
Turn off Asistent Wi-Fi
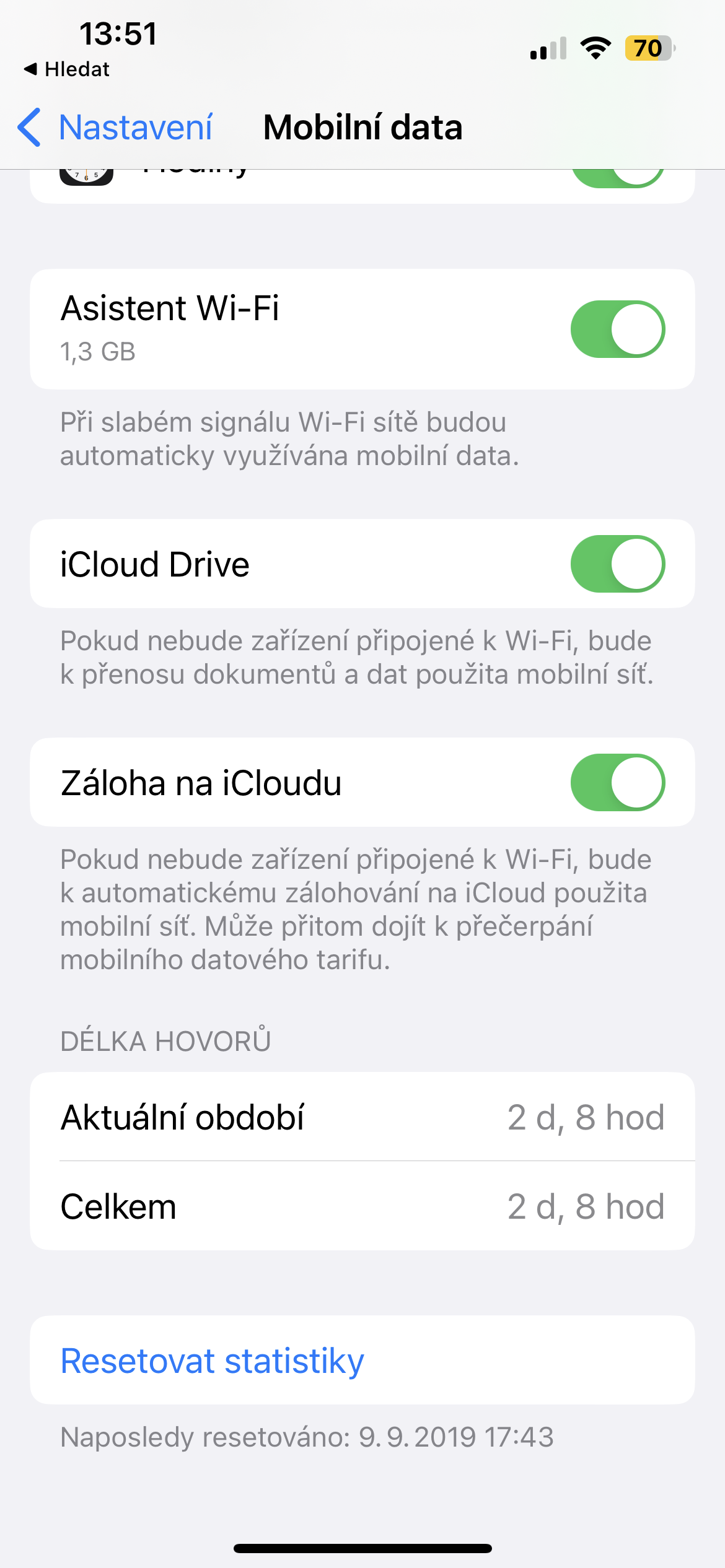click(x=617, y=329)
